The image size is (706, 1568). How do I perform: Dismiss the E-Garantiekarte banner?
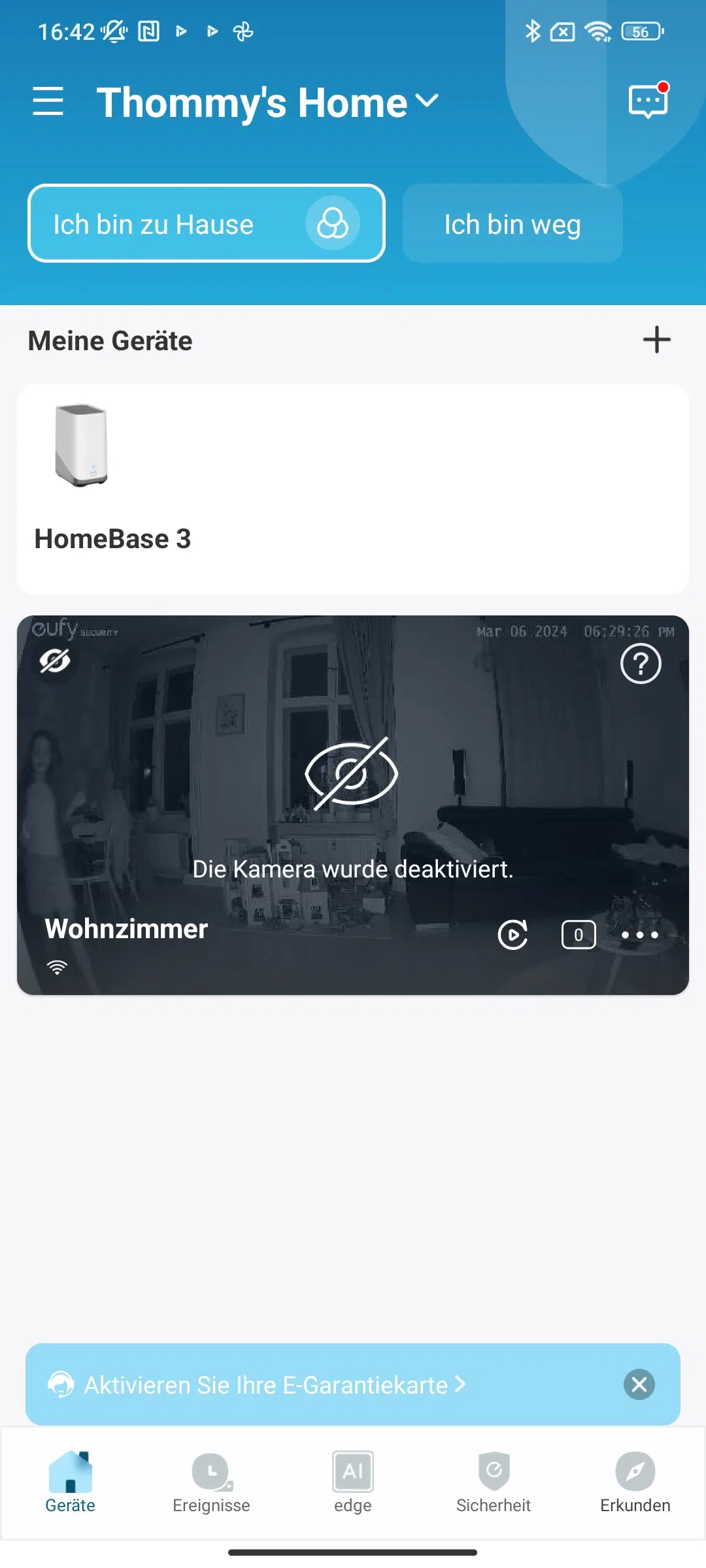639,1384
